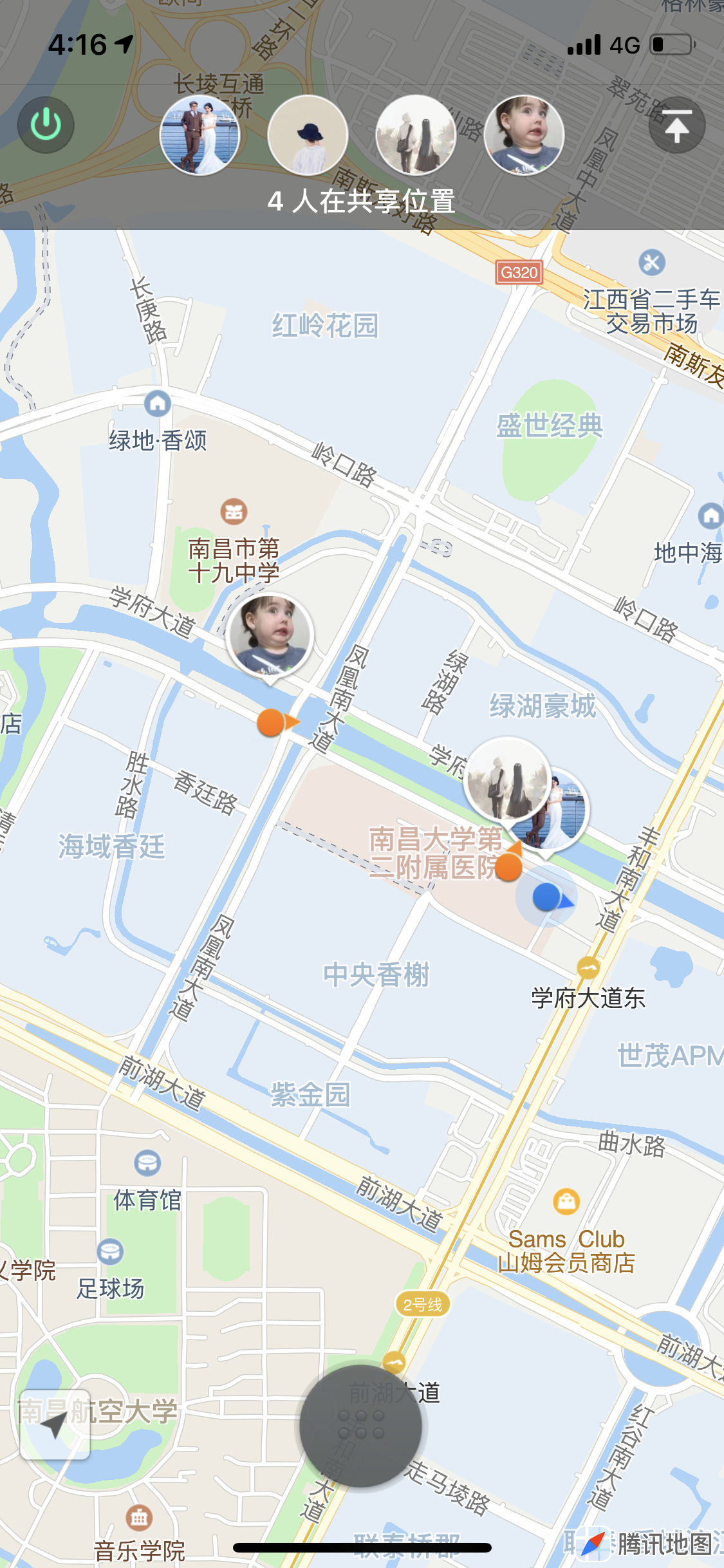Select the wedding couple avatar in top bar
Screen dimensions: 724x1568
[x=200, y=135]
